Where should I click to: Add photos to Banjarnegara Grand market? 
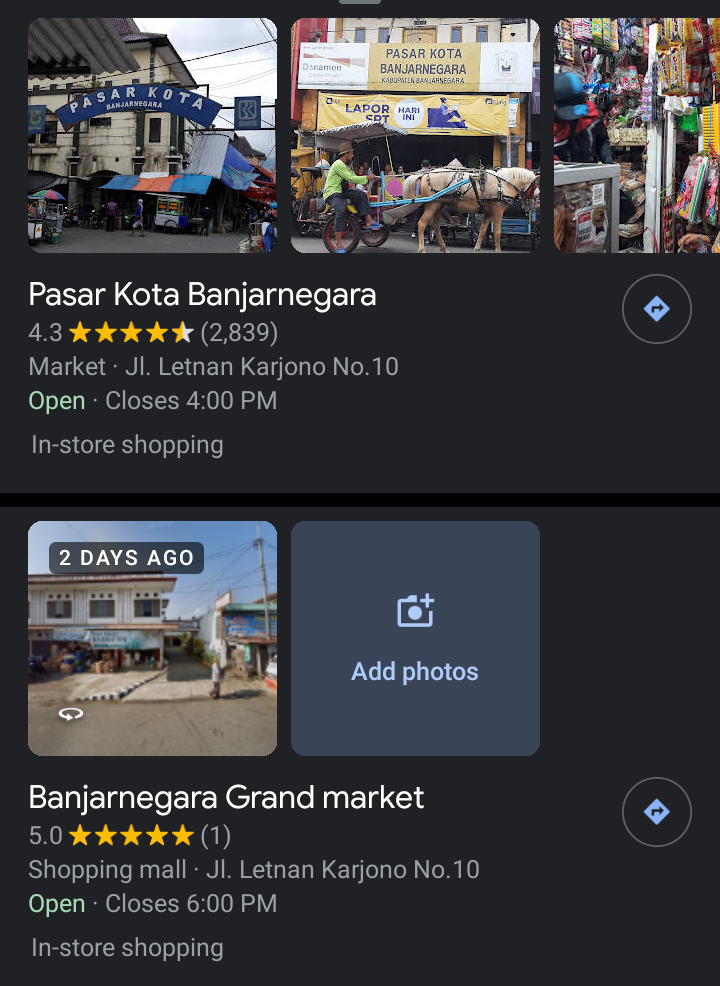pos(415,638)
